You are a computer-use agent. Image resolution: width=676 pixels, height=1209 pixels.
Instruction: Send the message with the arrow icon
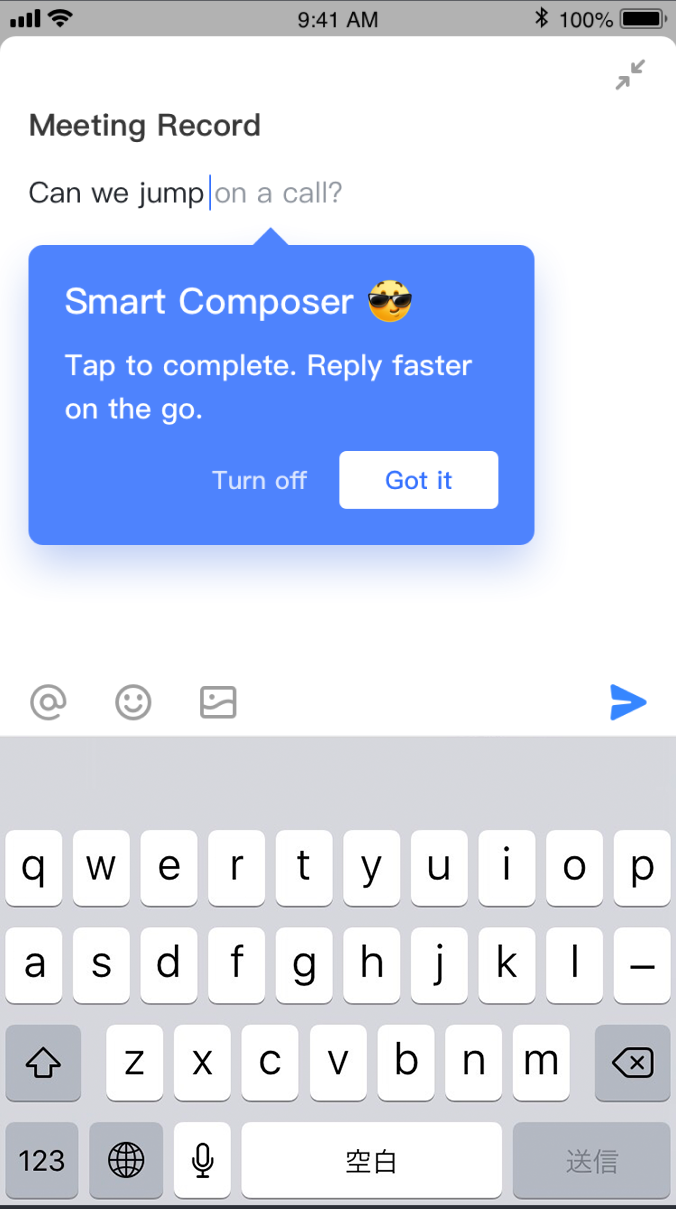pyautogui.click(x=628, y=702)
